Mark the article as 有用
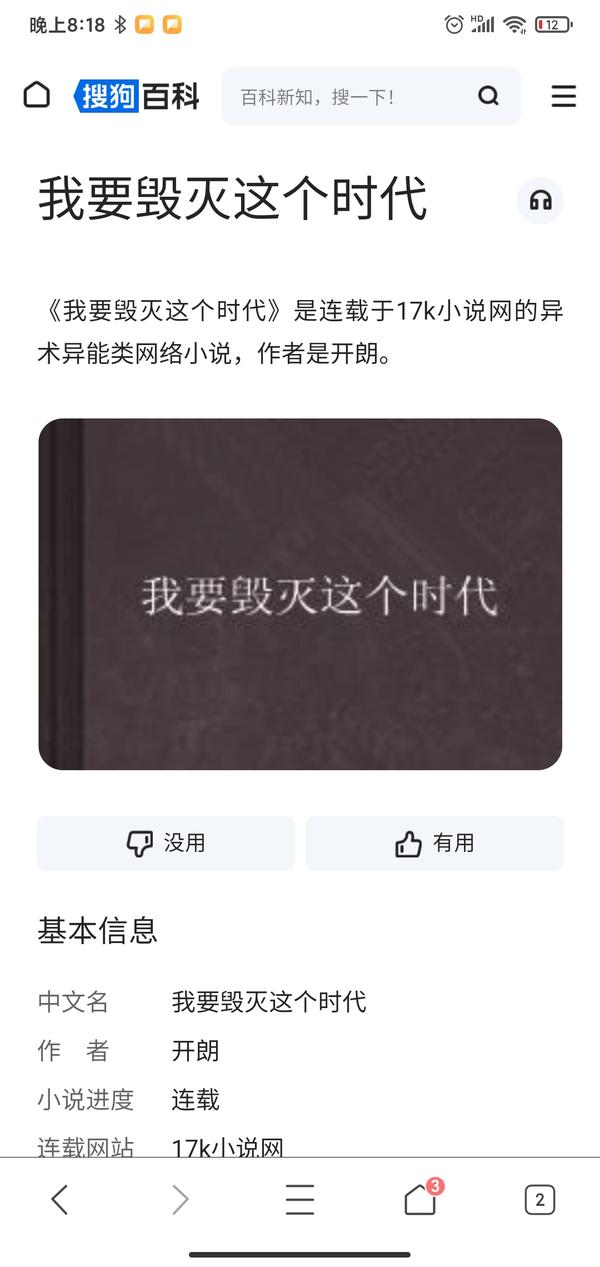Image resolution: width=600 pixels, height=1267 pixels. coord(435,843)
